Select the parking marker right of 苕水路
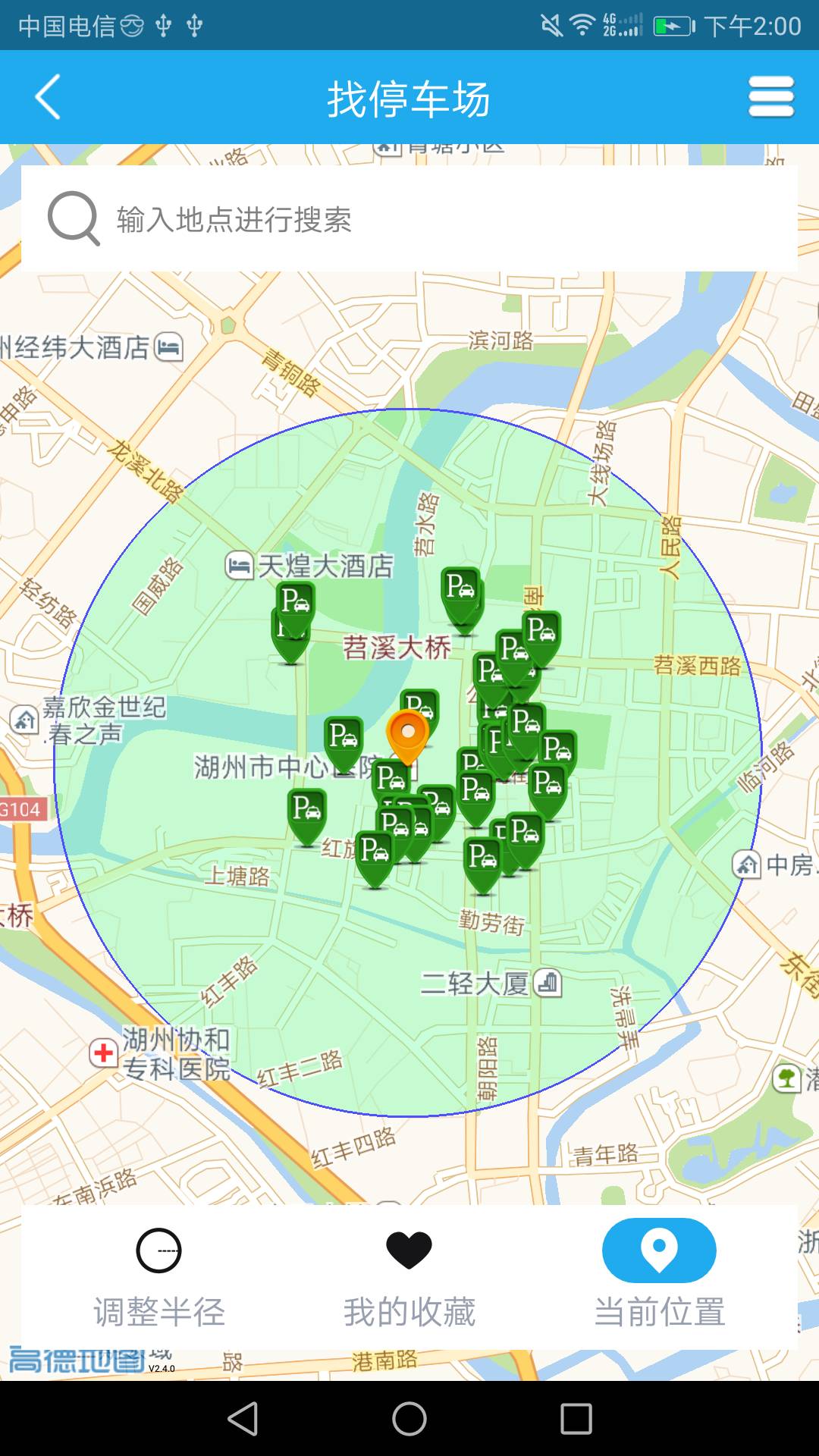The width and height of the screenshot is (819, 1456). [x=461, y=588]
